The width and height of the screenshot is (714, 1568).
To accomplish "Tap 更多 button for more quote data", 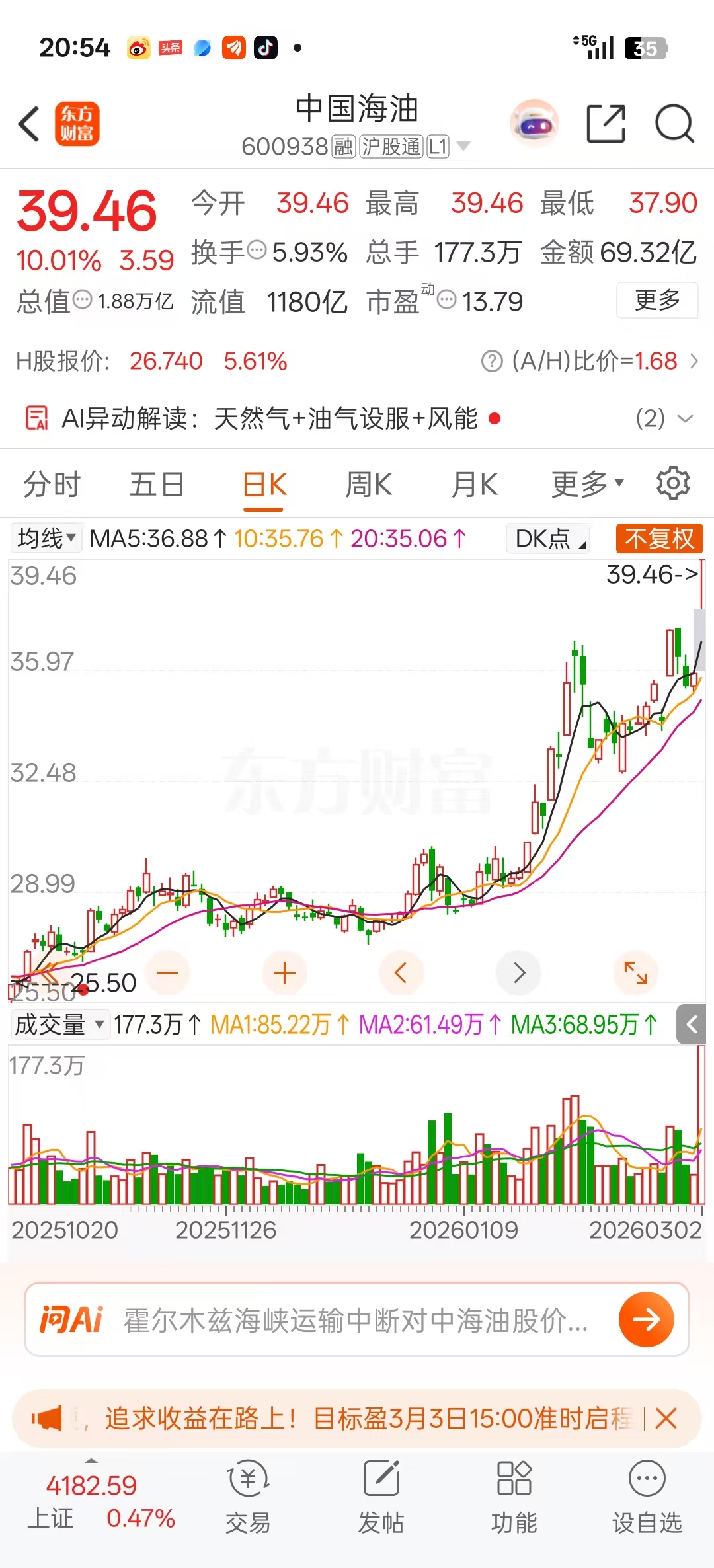I will (x=656, y=300).
